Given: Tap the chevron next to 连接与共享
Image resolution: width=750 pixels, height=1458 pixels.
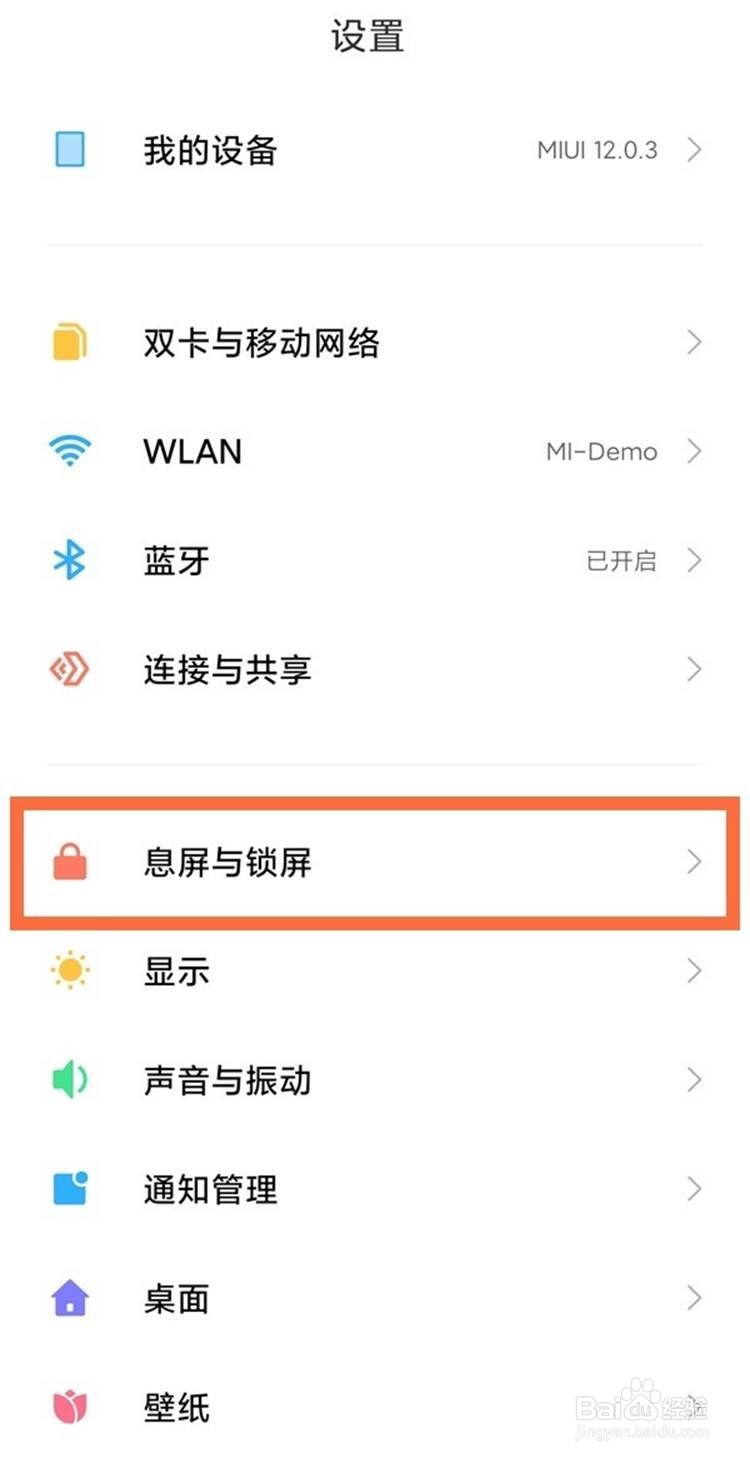Looking at the screenshot, I should (x=695, y=670).
